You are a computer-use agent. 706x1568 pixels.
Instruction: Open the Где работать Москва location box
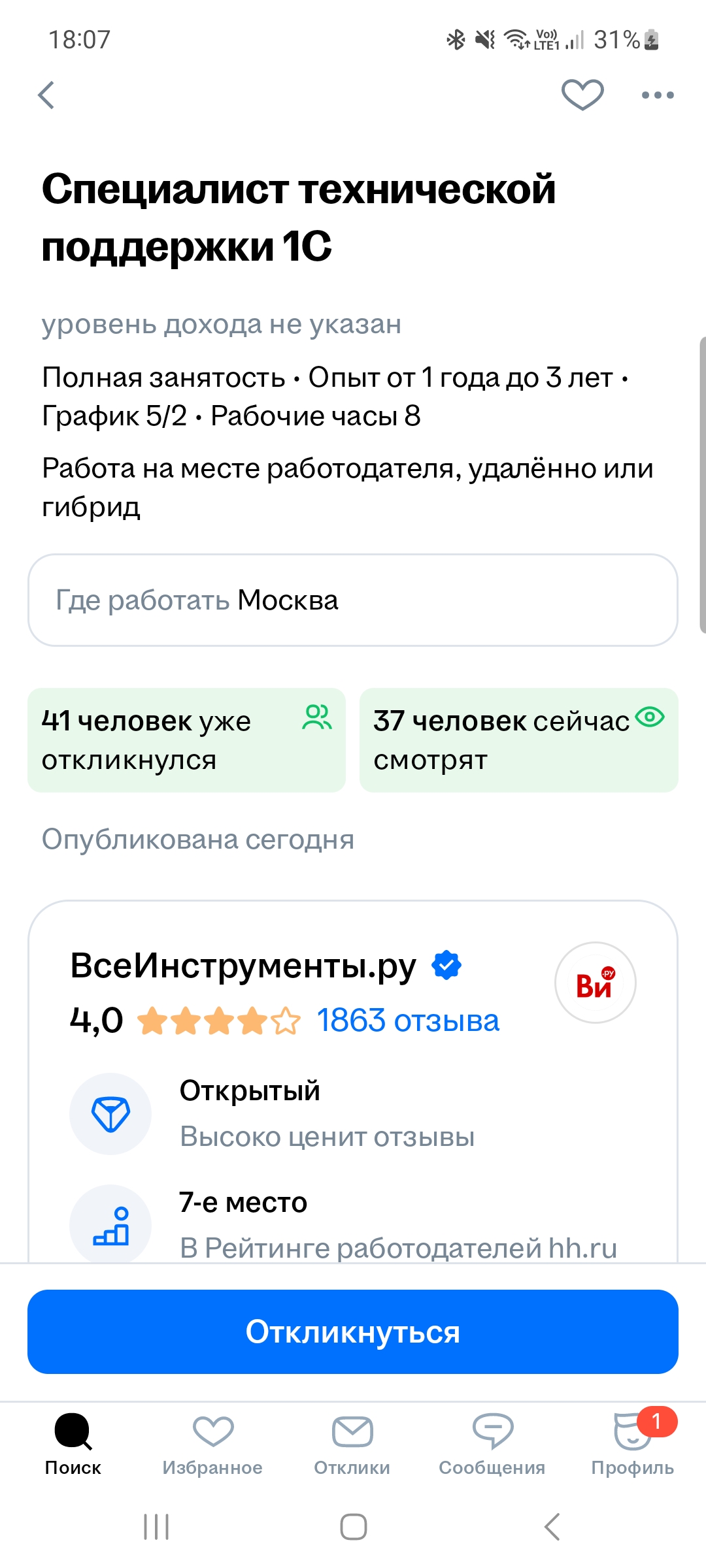tap(353, 600)
